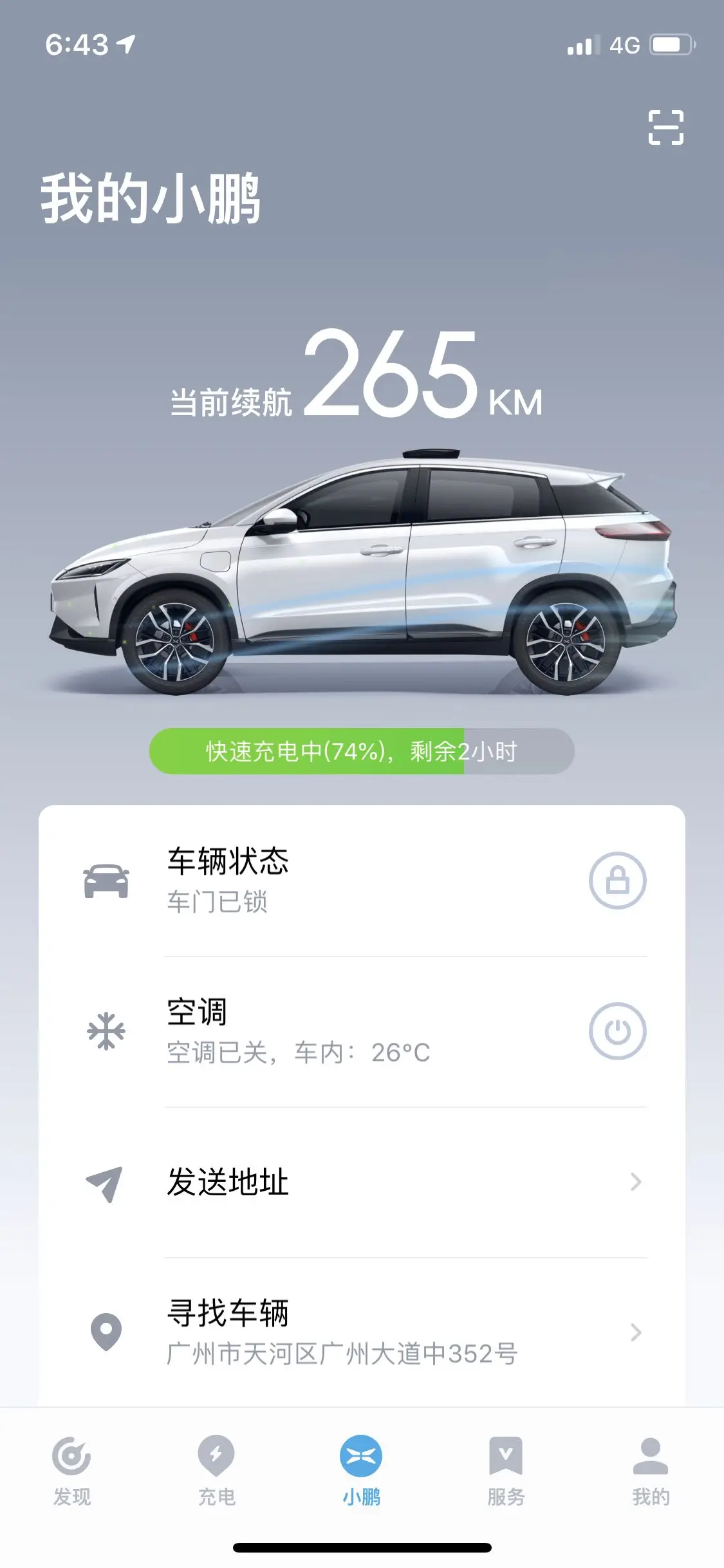
Task: Open 寻找车辆 to locate the car
Action: tap(360, 1332)
